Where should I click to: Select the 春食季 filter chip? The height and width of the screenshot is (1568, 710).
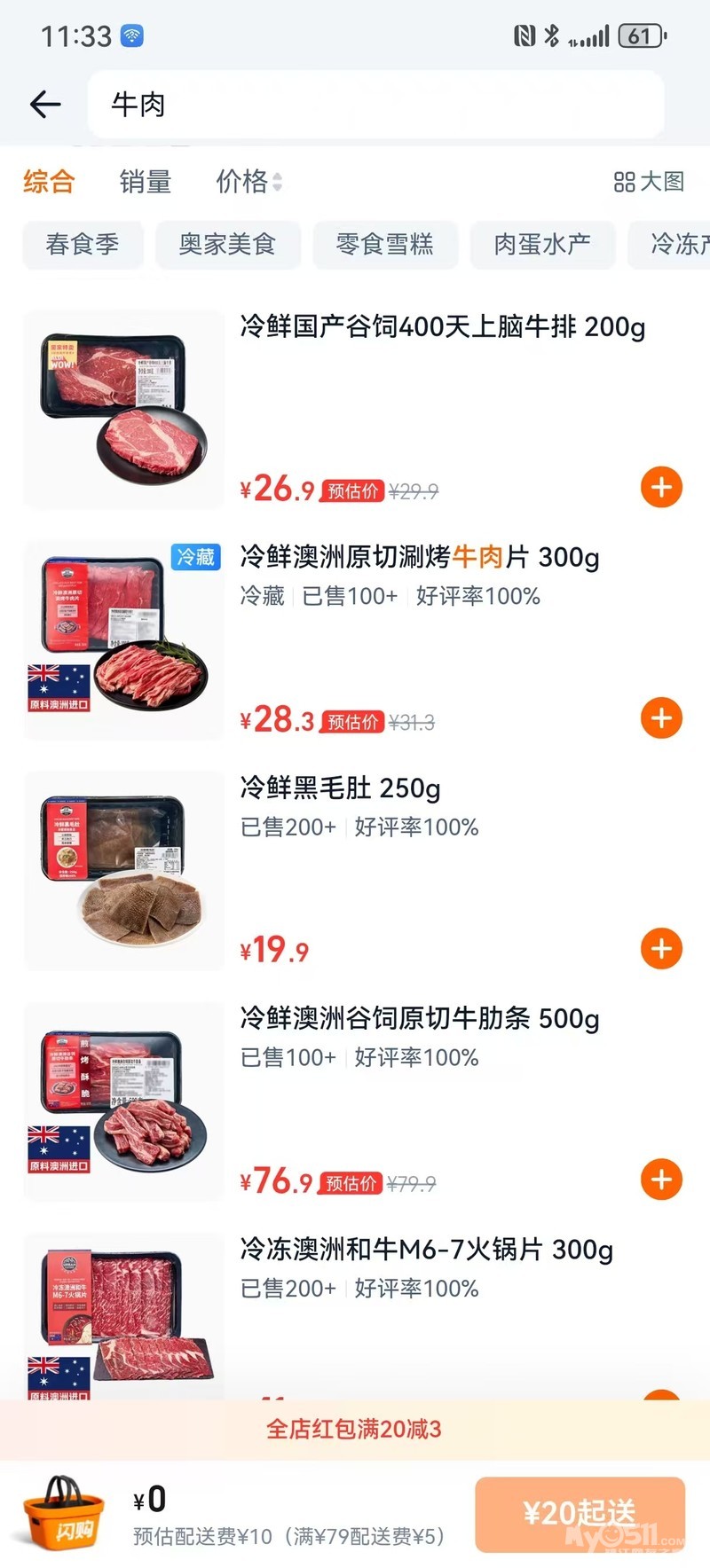(83, 244)
